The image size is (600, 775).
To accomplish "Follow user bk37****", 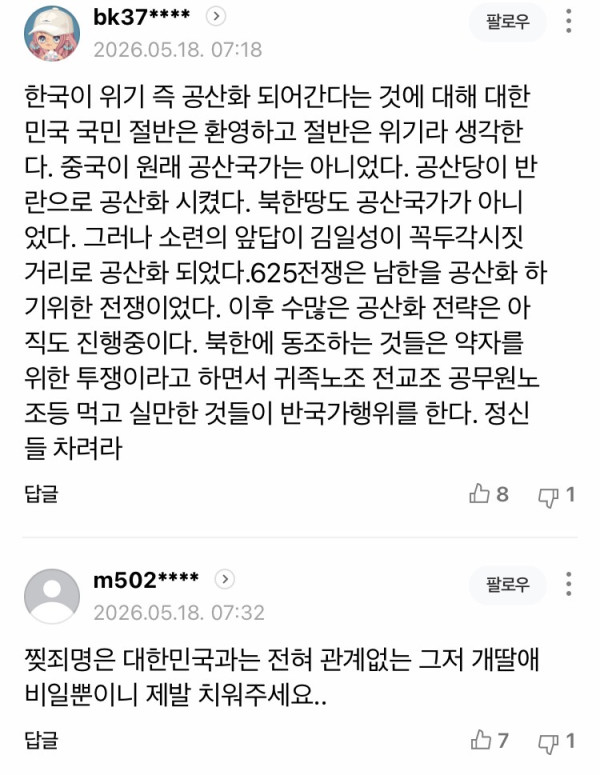I will tap(508, 22).
